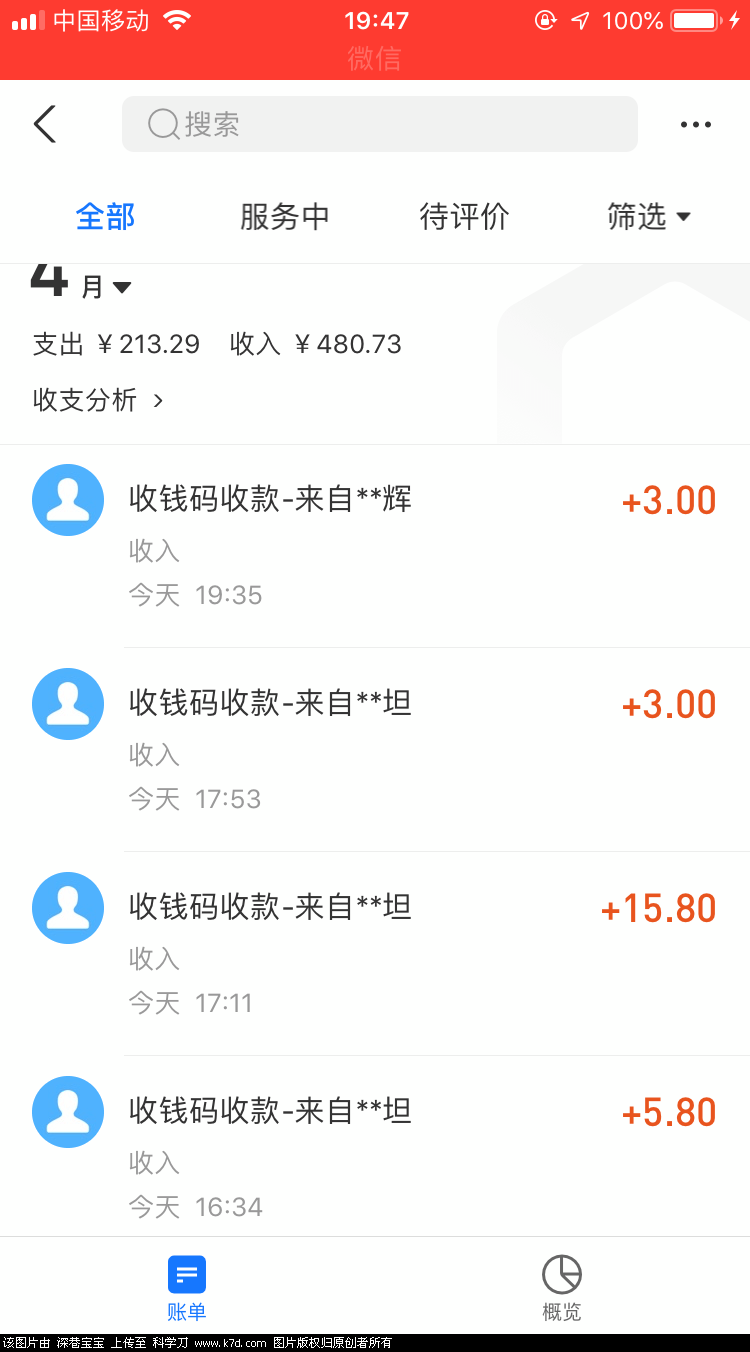
Task: Open 收支分析 income and expense analysis
Action: [x=98, y=400]
